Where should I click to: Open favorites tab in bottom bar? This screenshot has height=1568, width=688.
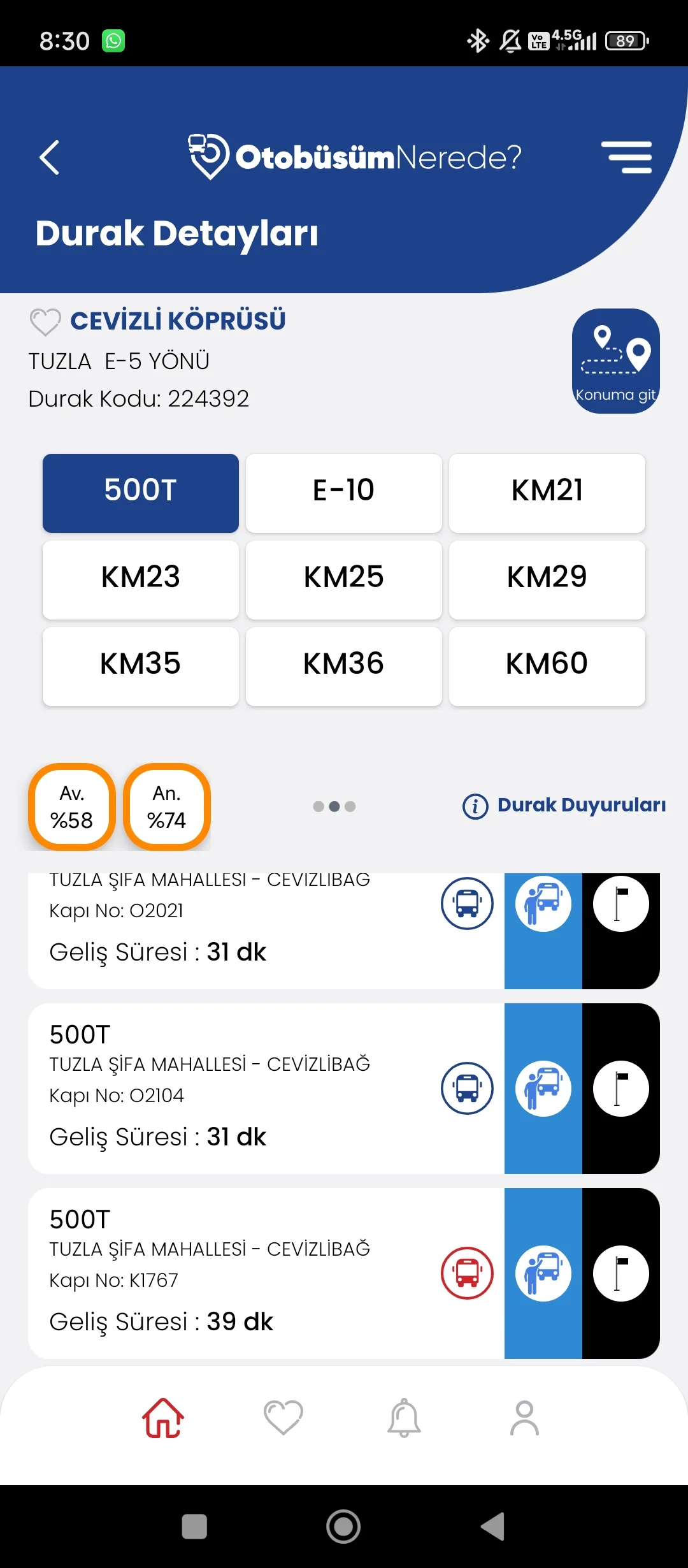(283, 1418)
